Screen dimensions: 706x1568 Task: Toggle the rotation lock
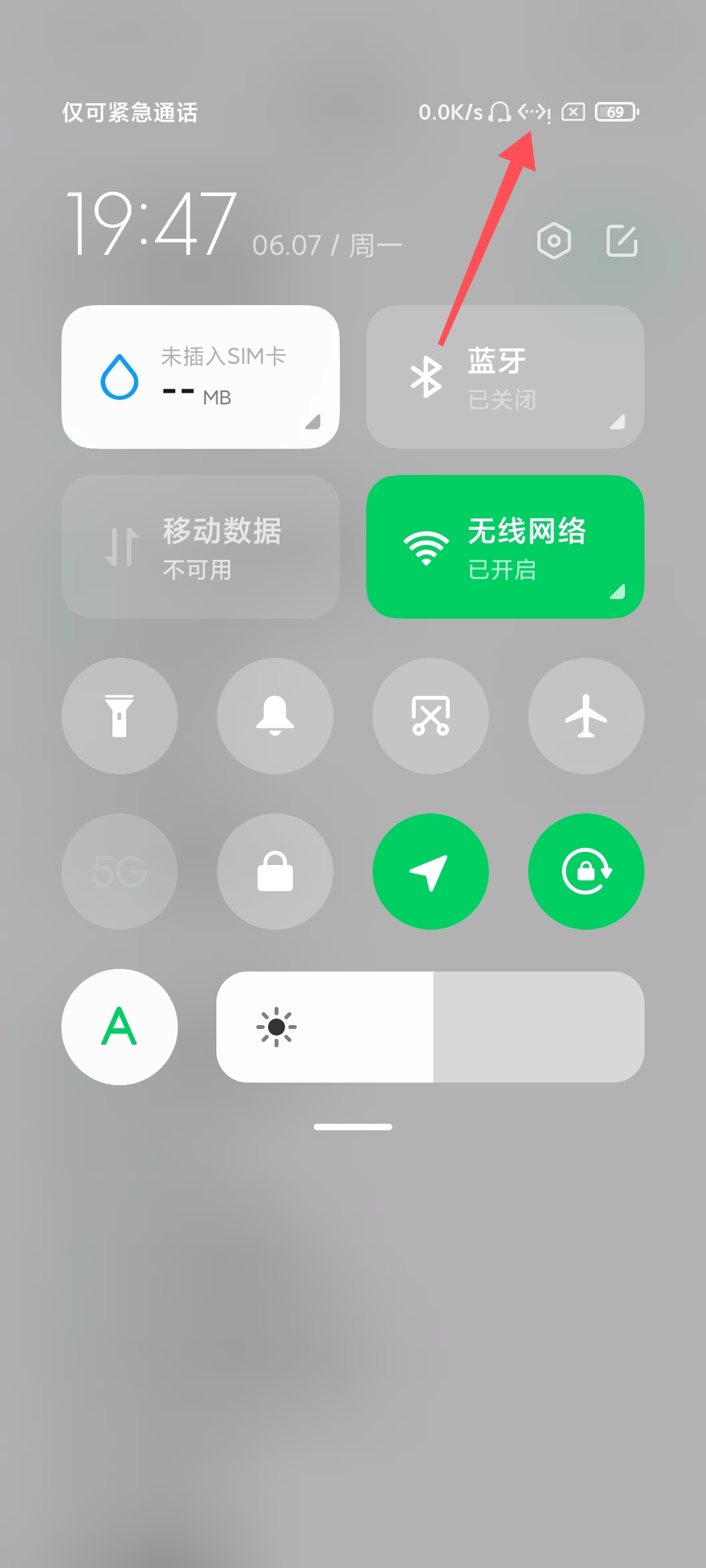point(586,872)
